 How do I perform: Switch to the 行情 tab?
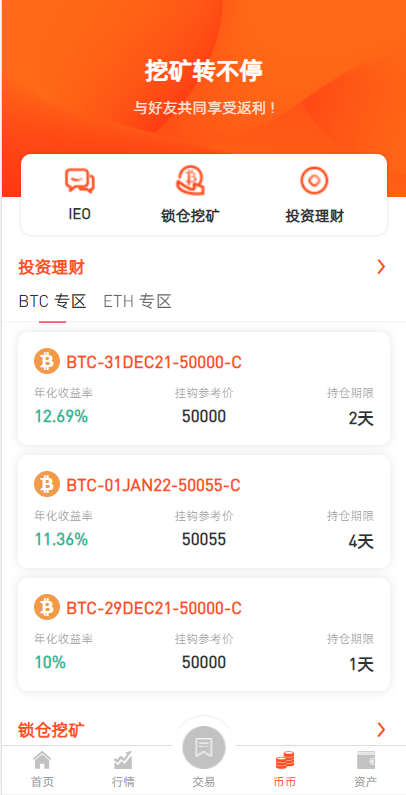(123, 770)
